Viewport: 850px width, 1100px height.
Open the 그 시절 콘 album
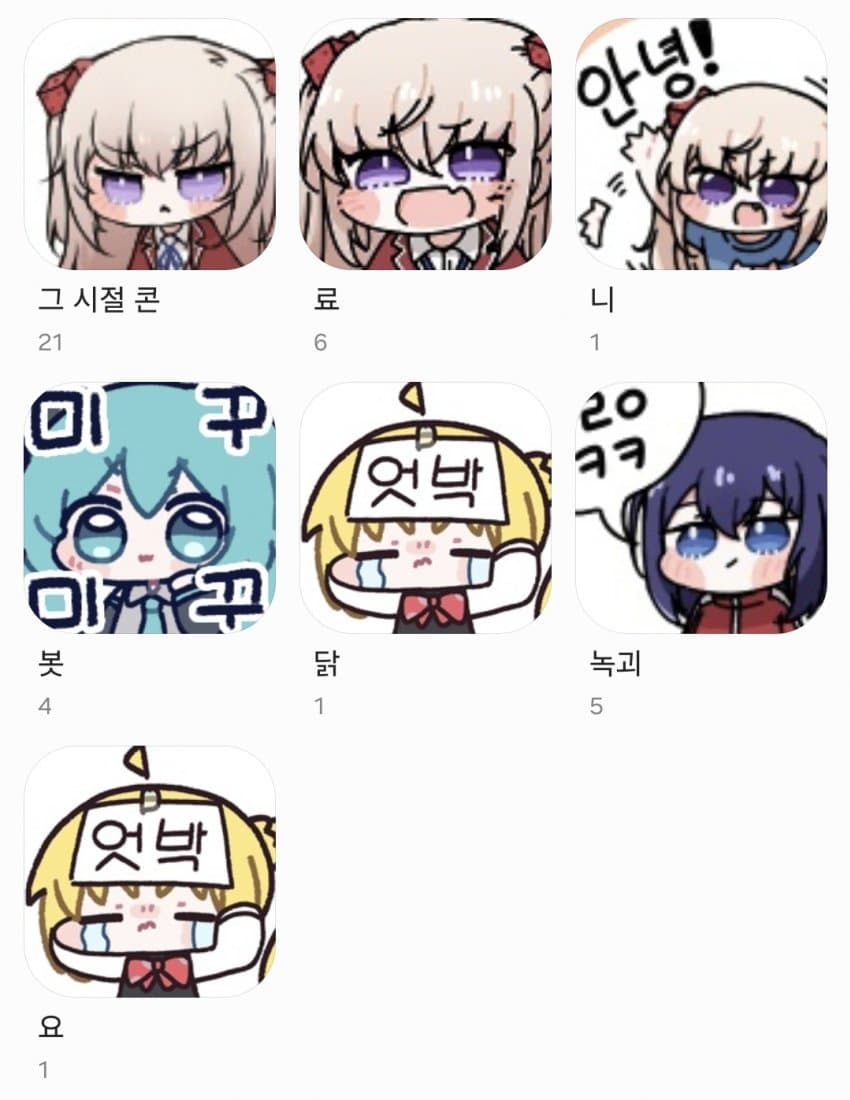point(150,145)
